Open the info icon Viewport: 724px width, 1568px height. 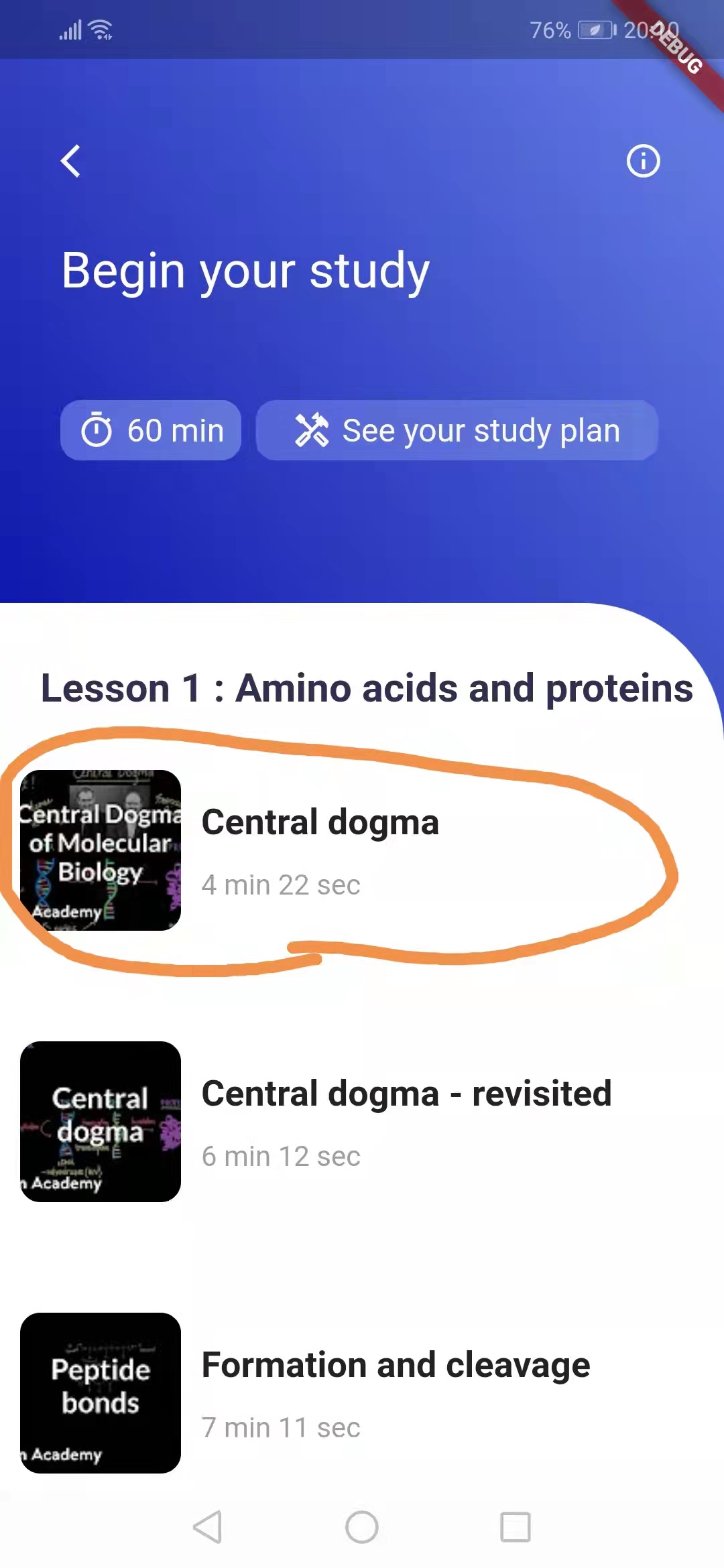click(x=643, y=161)
